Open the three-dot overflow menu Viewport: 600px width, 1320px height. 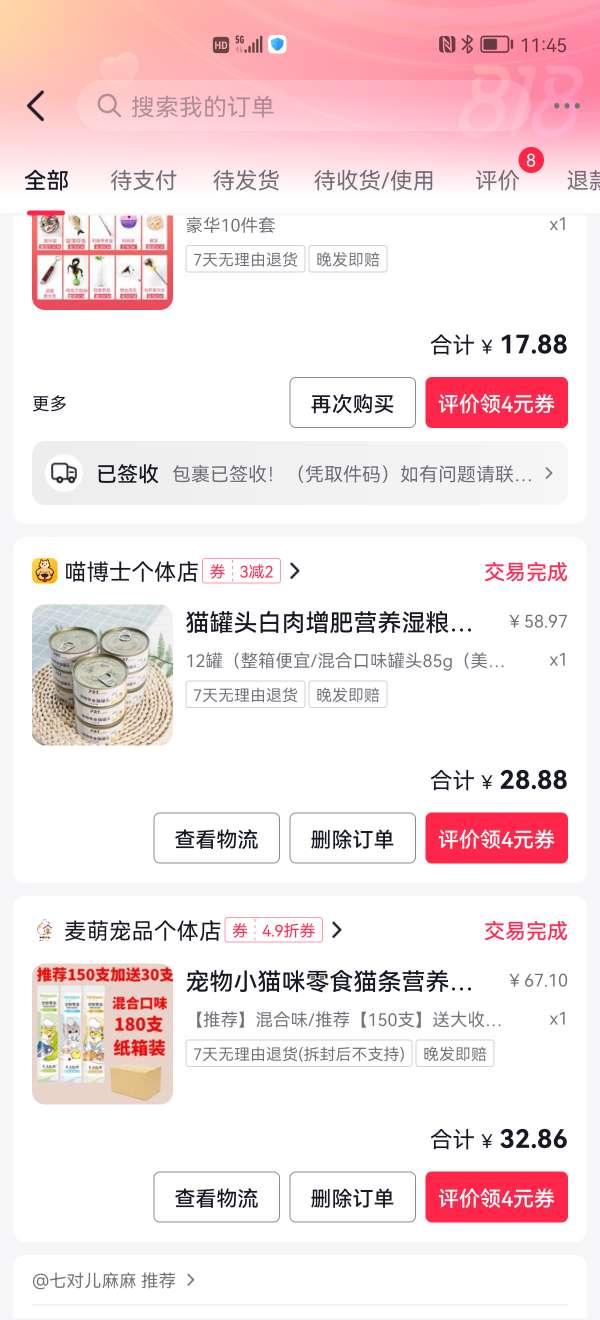tap(566, 106)
